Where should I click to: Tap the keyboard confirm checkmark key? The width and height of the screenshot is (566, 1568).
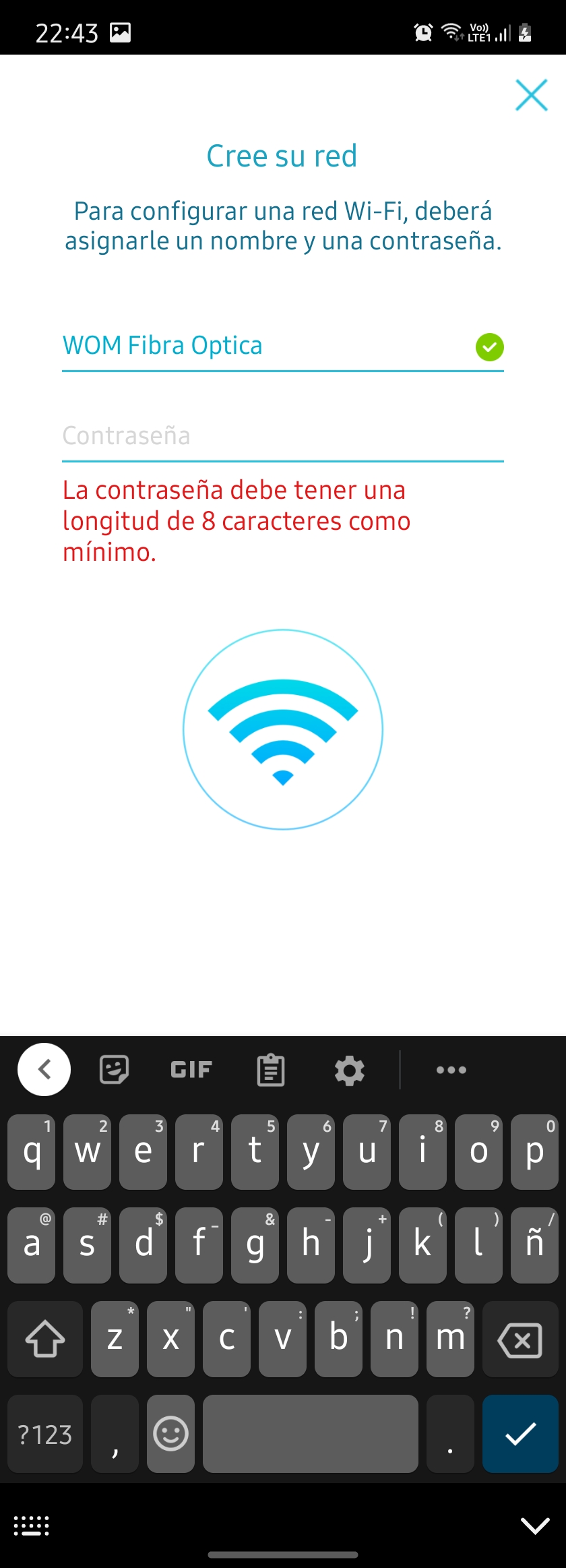coord(520,1434)
